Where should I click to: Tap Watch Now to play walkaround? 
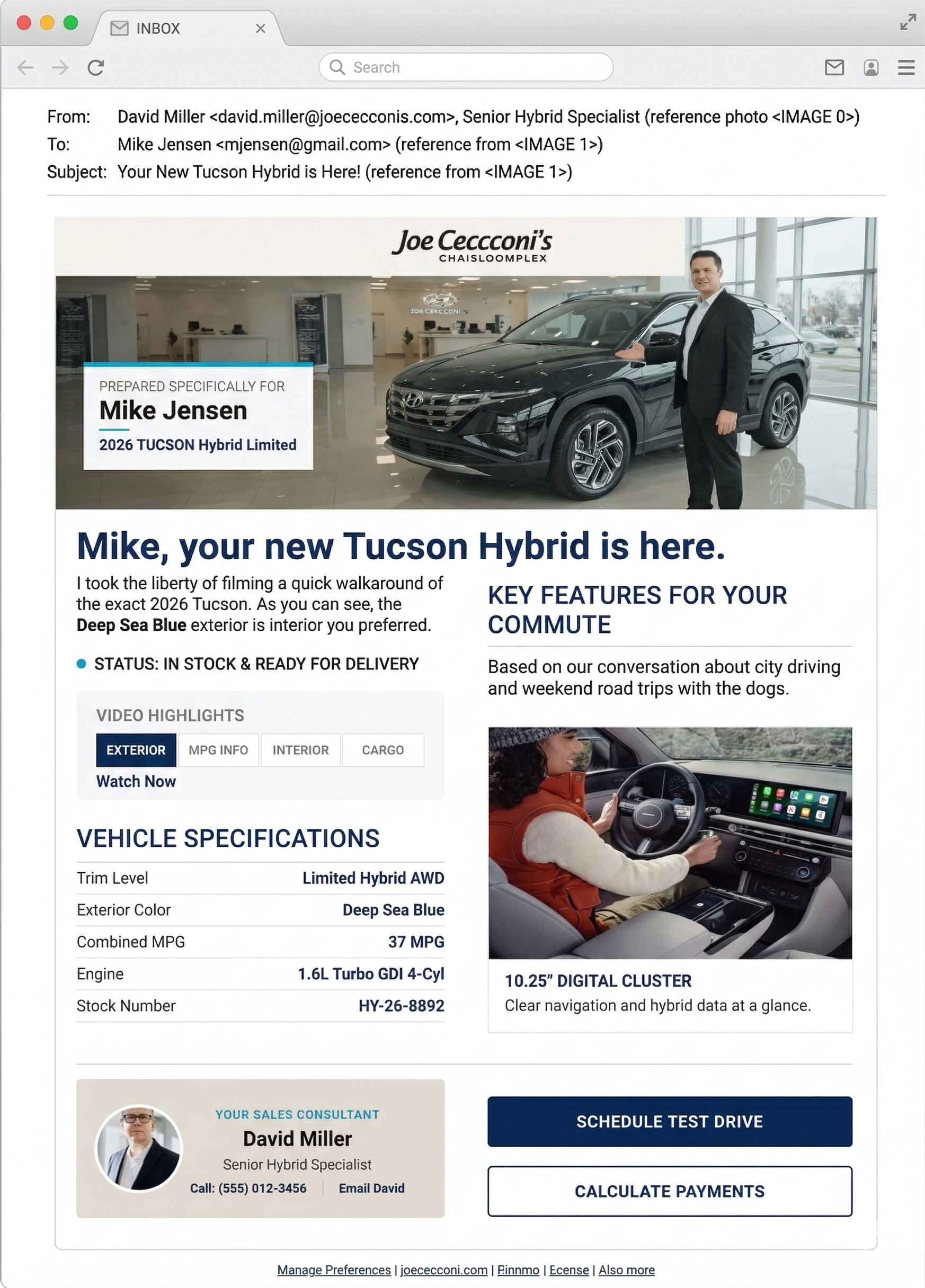click(x=136, y=781)
